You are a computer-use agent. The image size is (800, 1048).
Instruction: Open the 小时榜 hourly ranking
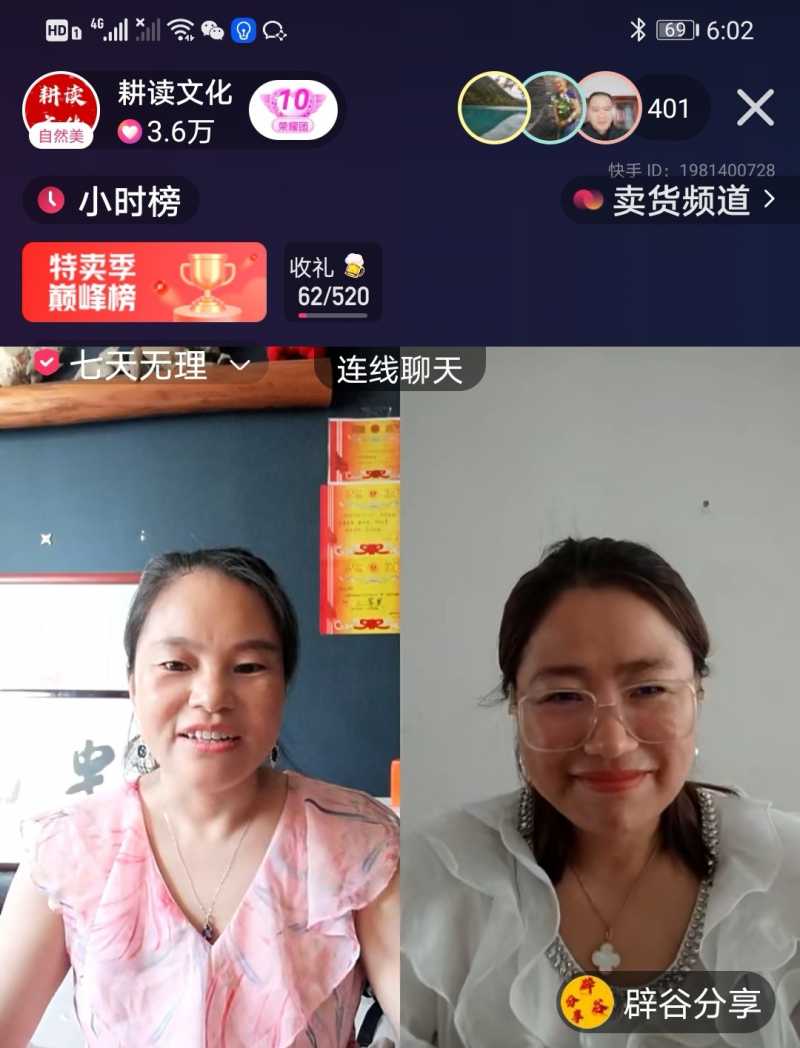click(110, 201)
